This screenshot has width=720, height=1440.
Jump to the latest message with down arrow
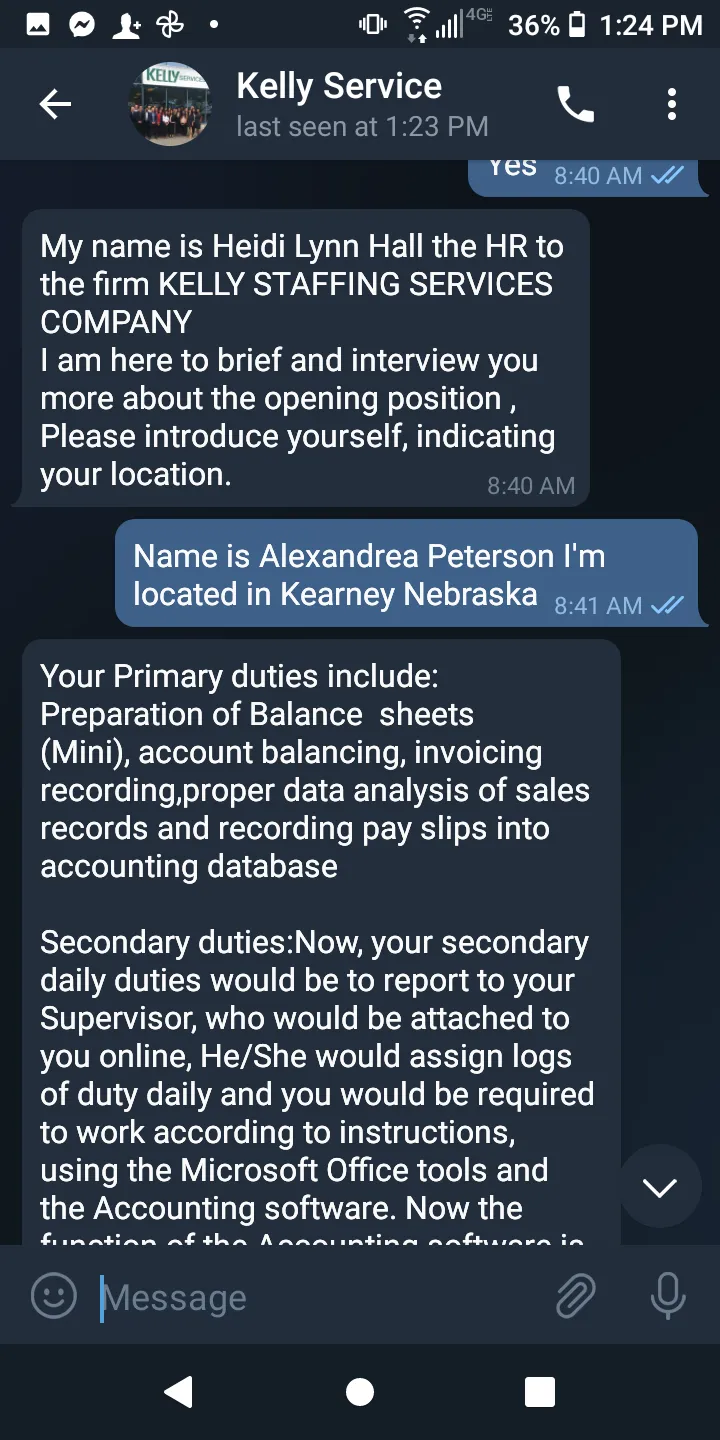coord(660,1186)
